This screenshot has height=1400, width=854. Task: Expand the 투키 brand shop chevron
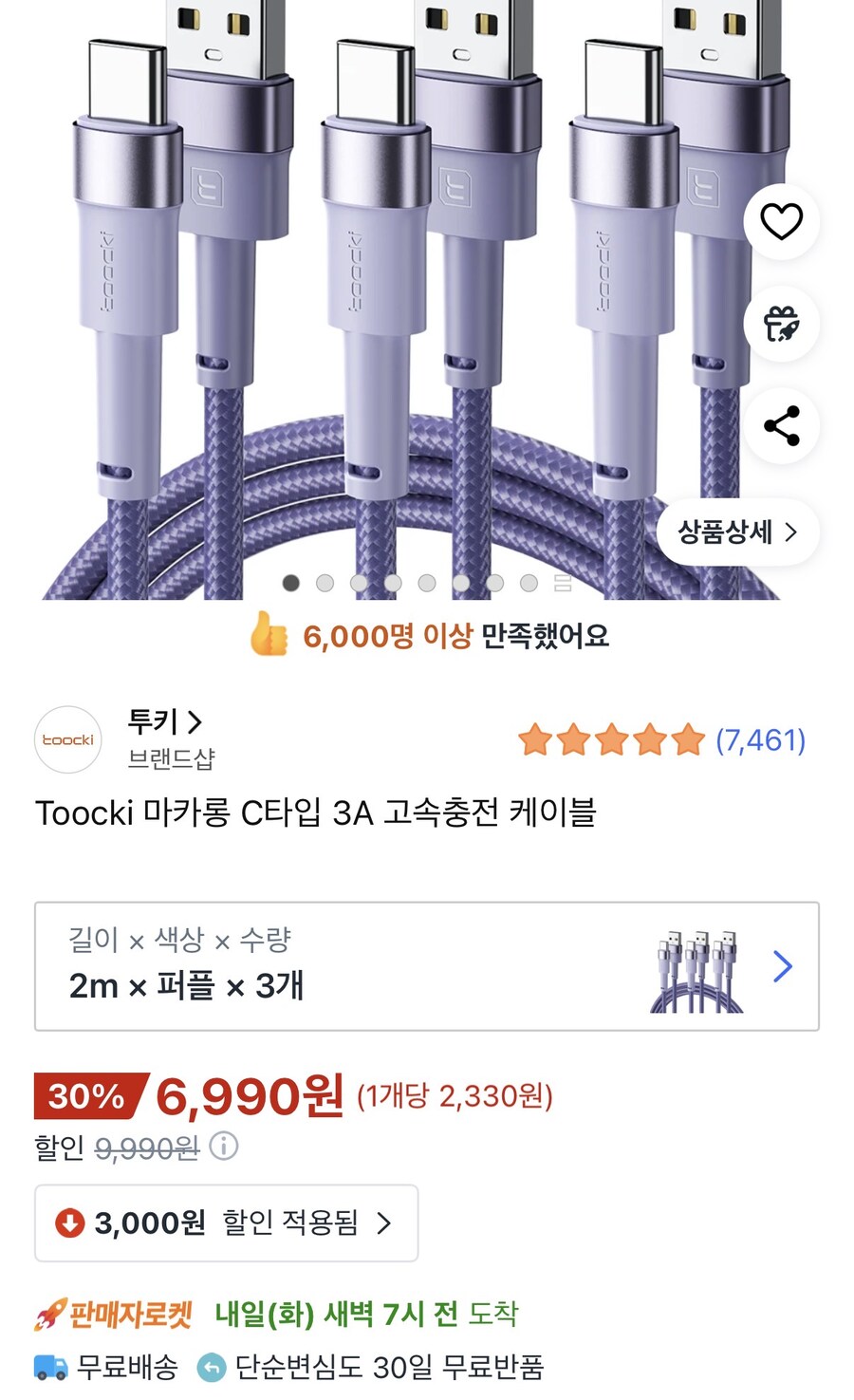pyautogui.click(x=196, y=723)
